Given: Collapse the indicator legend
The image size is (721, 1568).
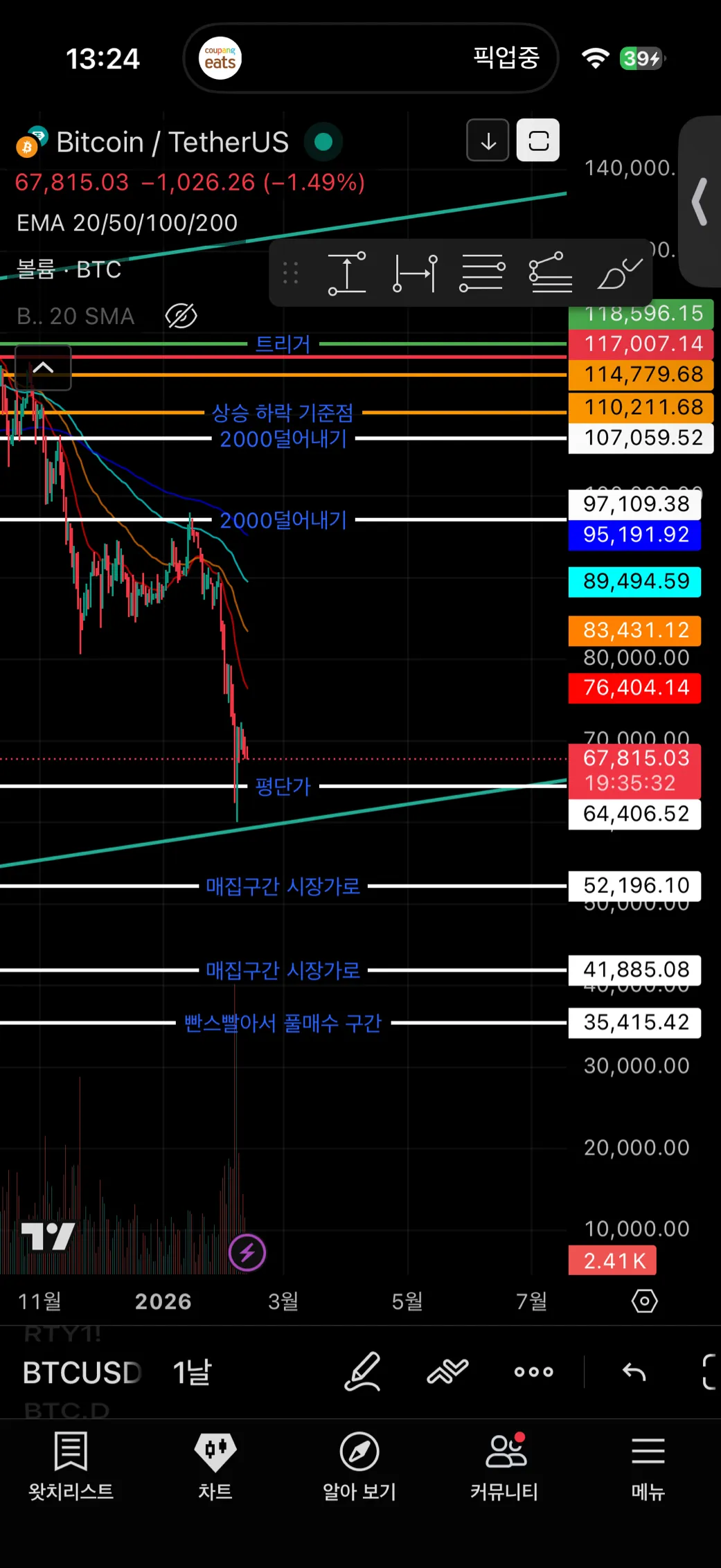Looking at the screenshot, I should pos(43,368).
